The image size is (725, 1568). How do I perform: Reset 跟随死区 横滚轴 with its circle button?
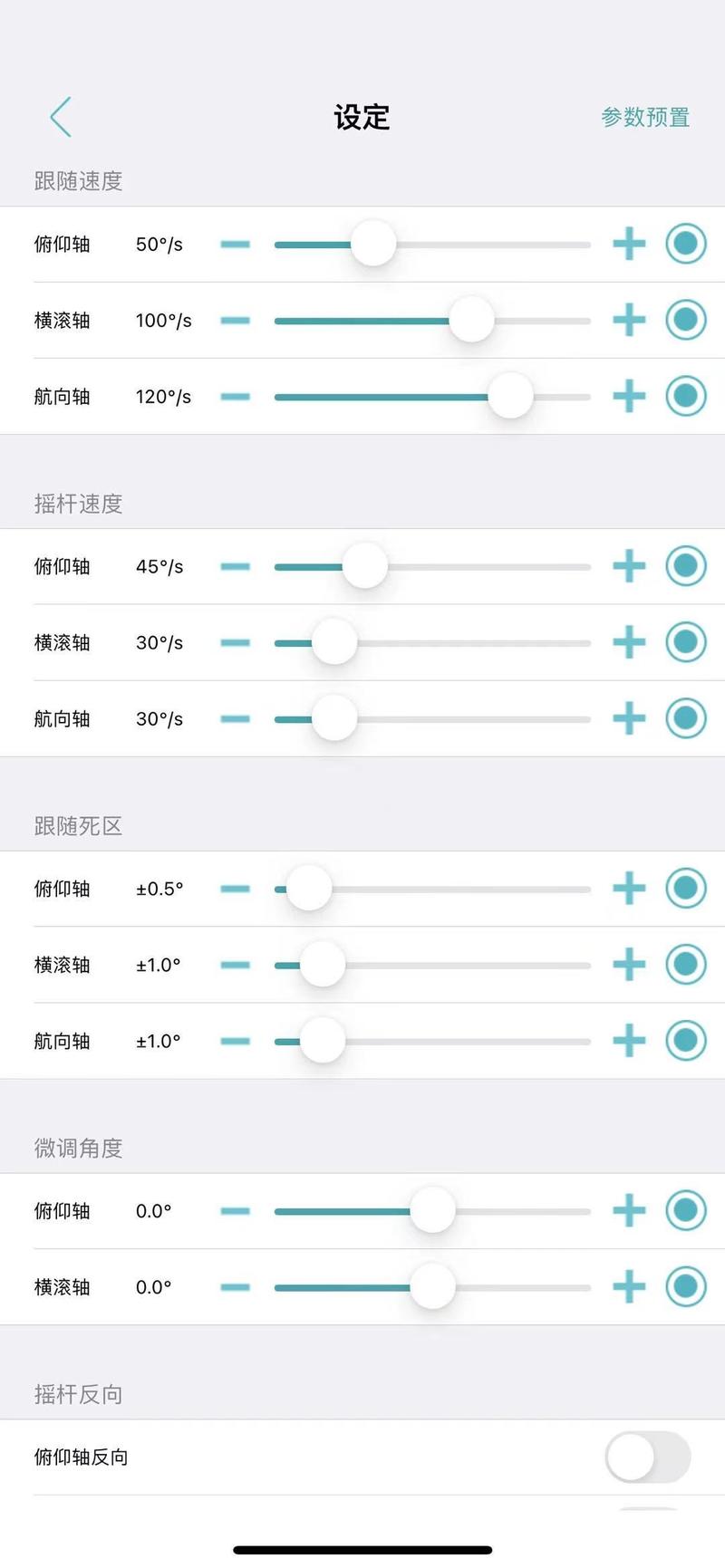[686, 965]
